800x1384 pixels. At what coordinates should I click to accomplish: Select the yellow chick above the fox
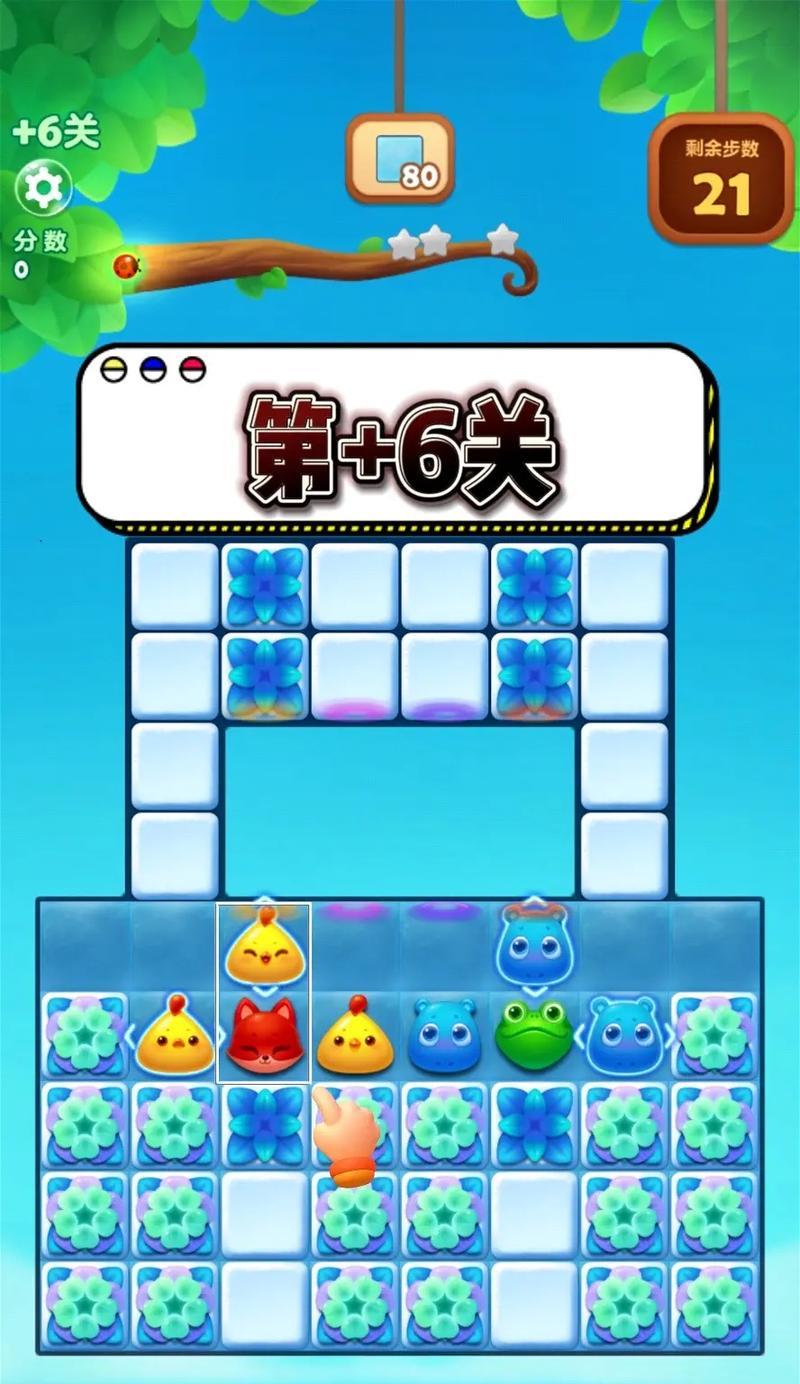coord(263,947)
